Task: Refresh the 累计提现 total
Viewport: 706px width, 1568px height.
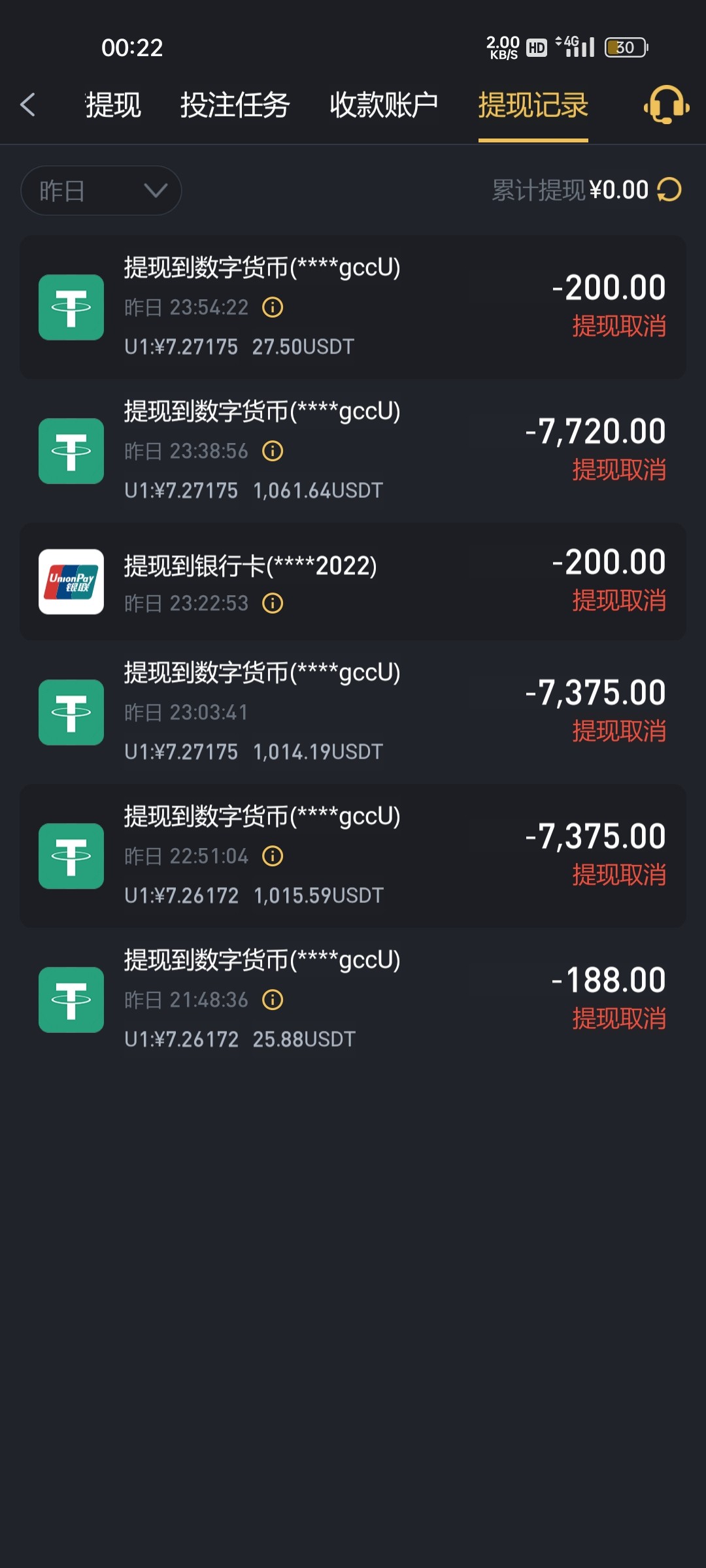Action: coord(669,190)
